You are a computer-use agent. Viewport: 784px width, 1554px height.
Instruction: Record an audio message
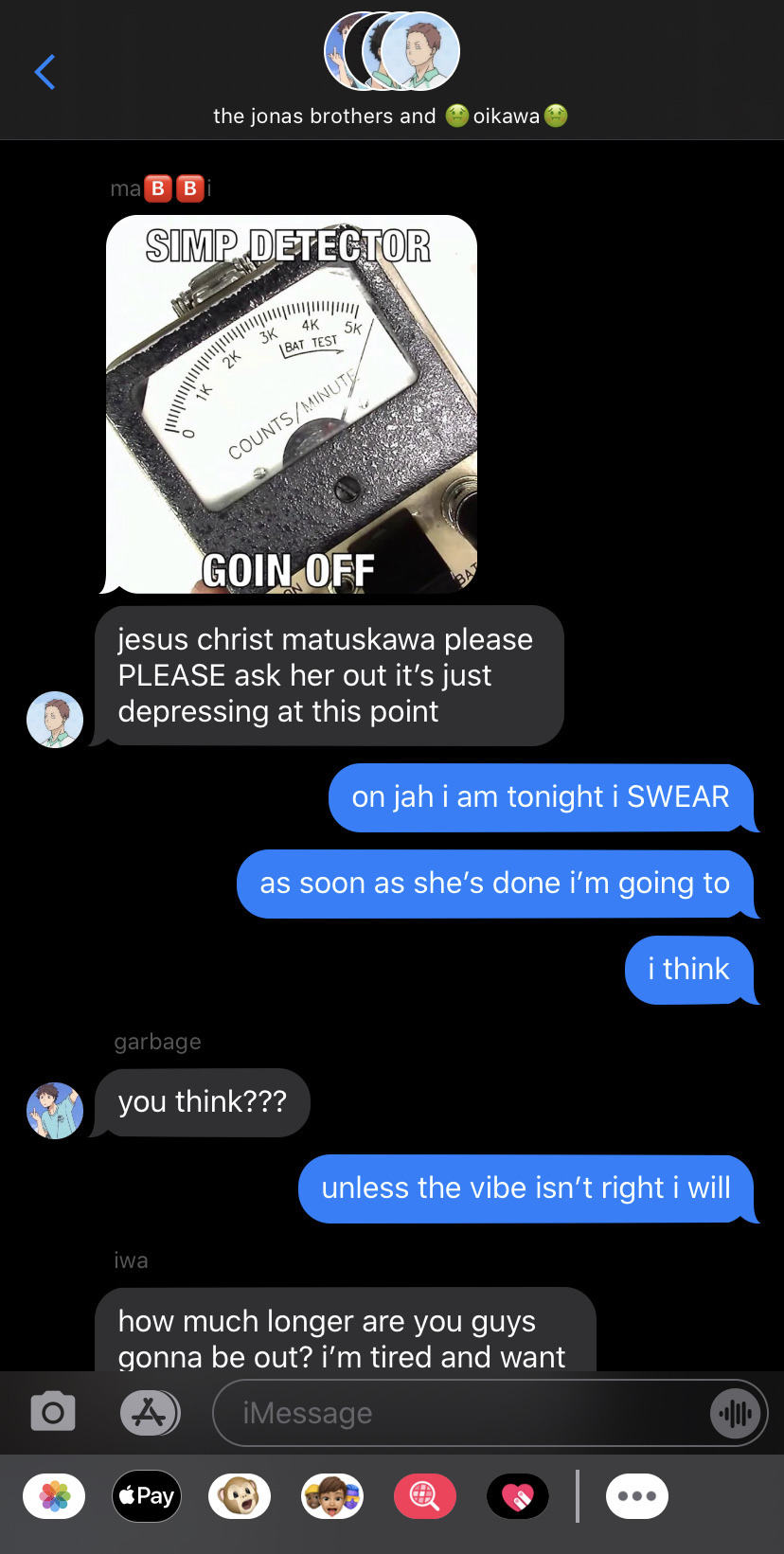[x=736, y=1414]
